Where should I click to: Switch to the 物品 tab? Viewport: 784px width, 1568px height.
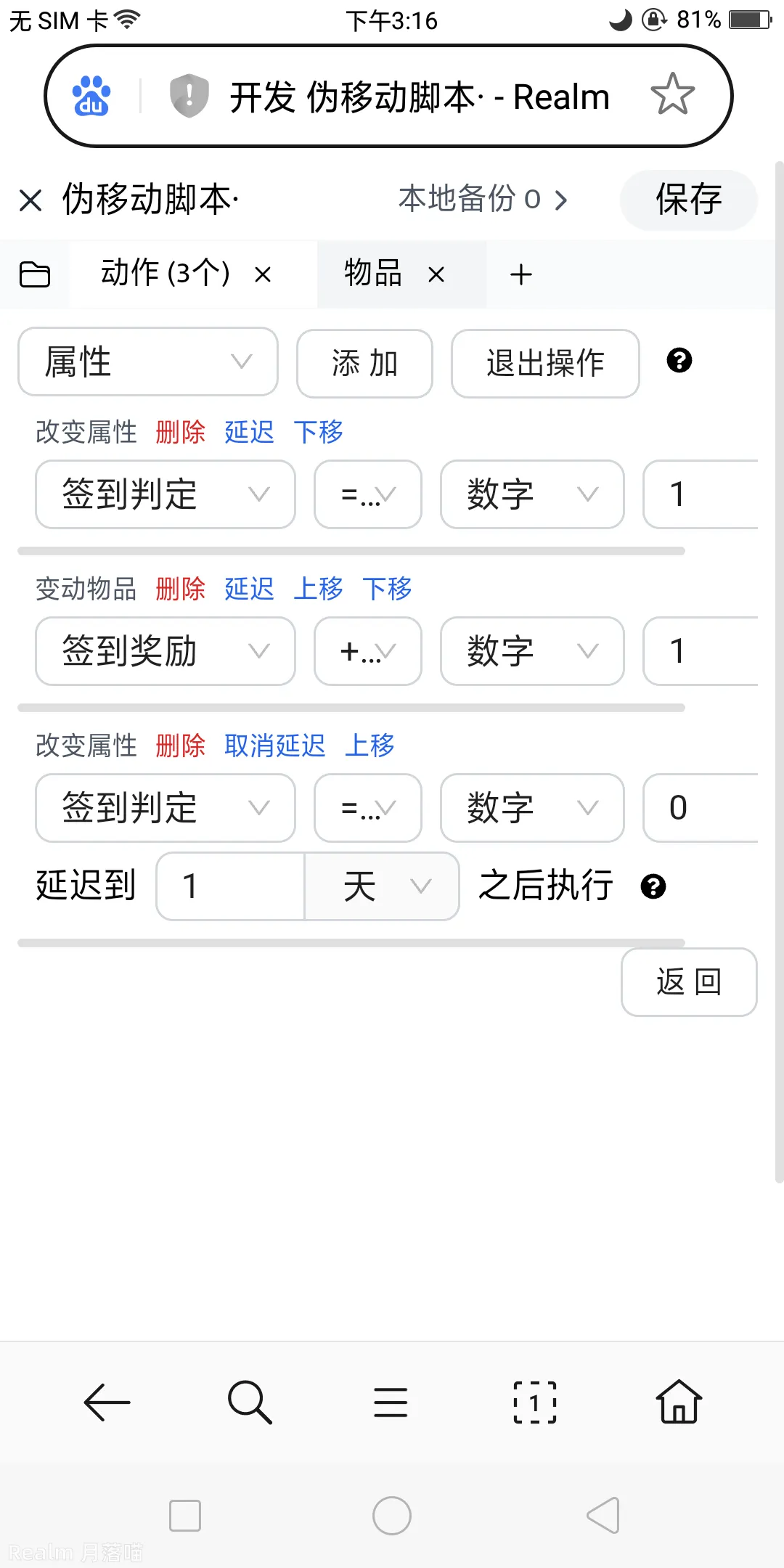click(373, 274)
